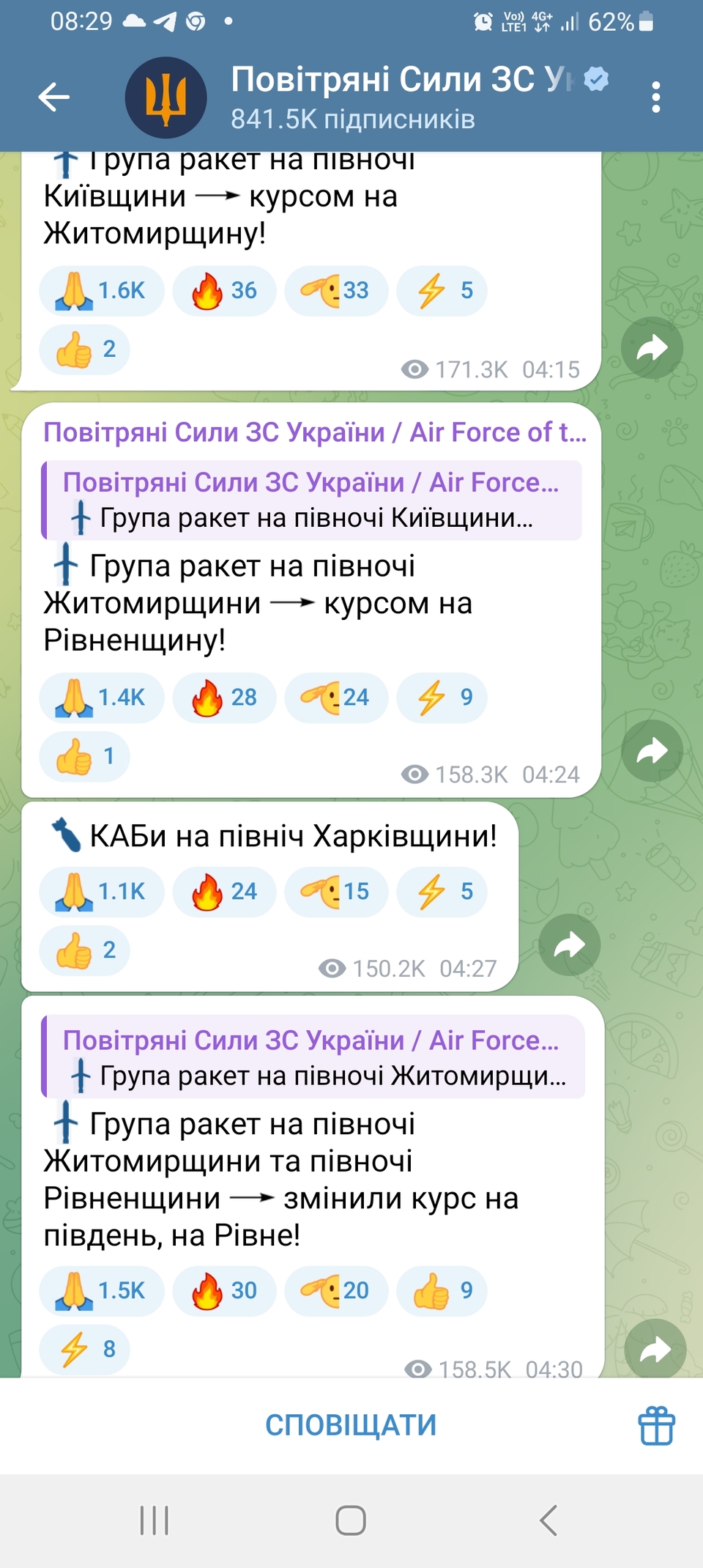
Task: Tap thumbs-up reaction (2) on 04:15 post
Action: pyautogui.click(x=85, y=350)
